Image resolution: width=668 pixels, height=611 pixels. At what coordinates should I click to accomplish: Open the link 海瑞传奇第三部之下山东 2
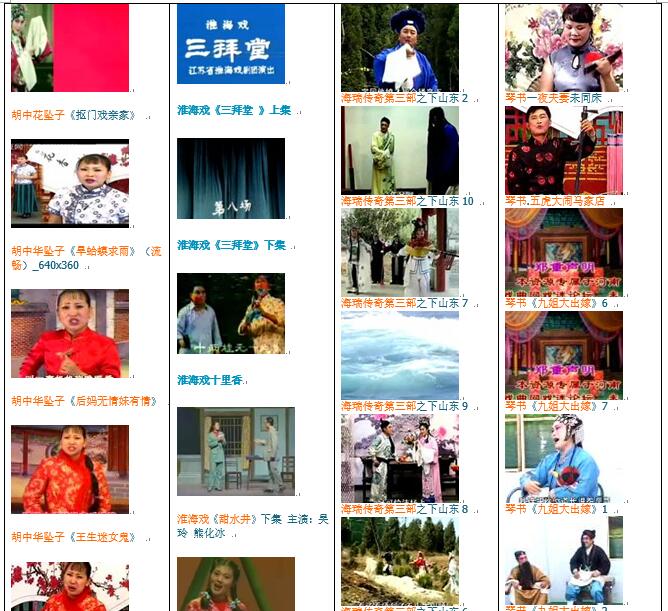click(404, 98)
